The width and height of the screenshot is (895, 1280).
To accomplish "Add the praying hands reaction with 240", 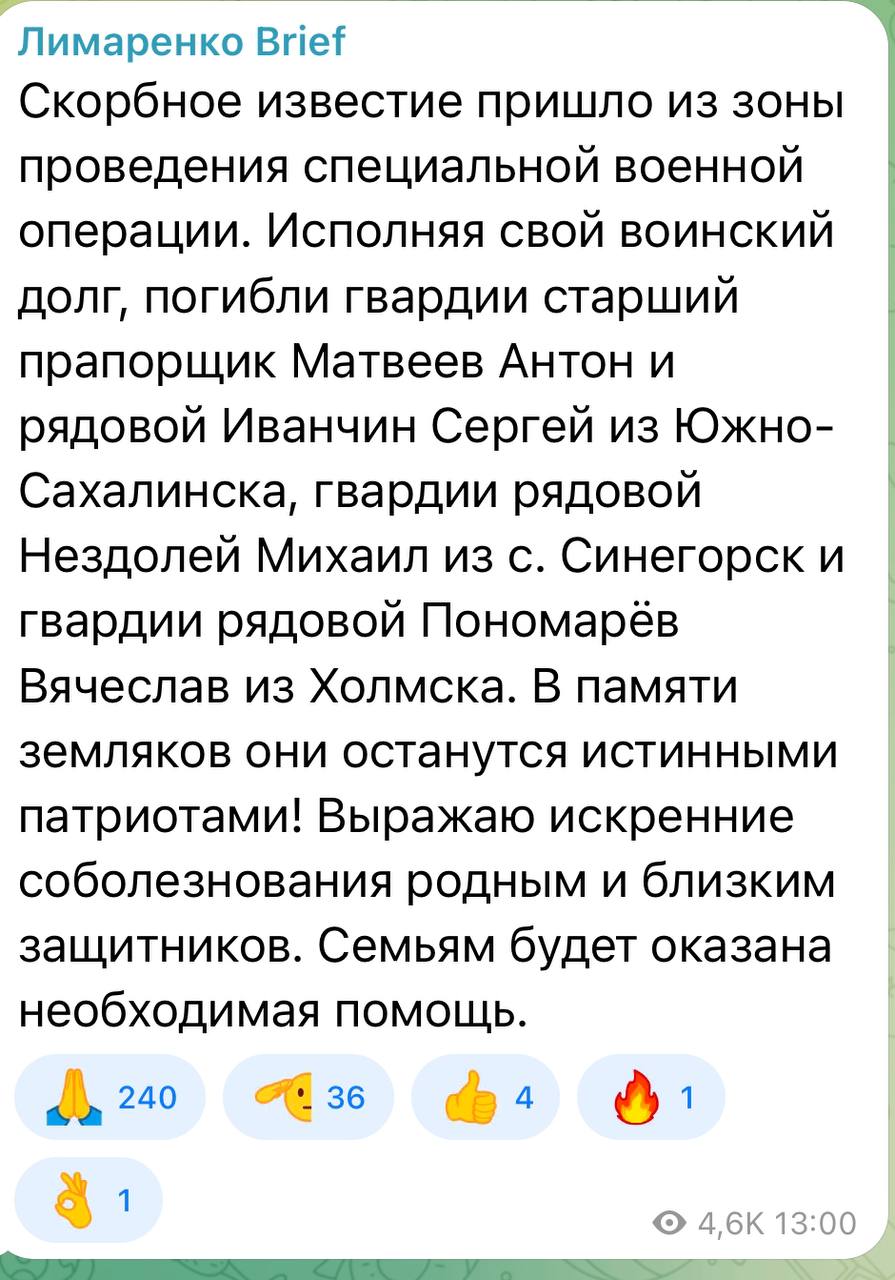I will click(x=110, y=1097).
